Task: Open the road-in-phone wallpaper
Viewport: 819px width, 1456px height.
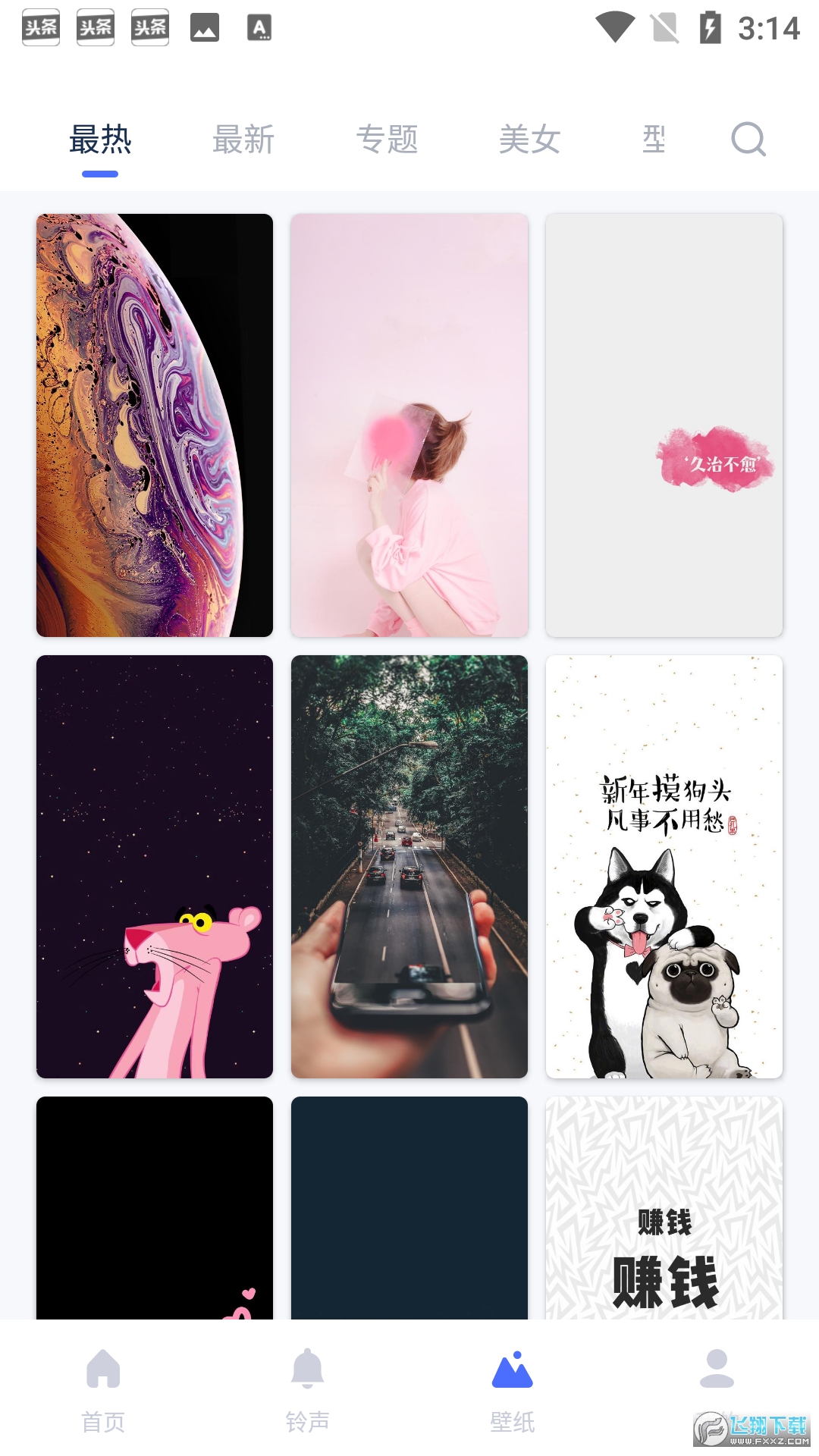Action: click(409, 866)
